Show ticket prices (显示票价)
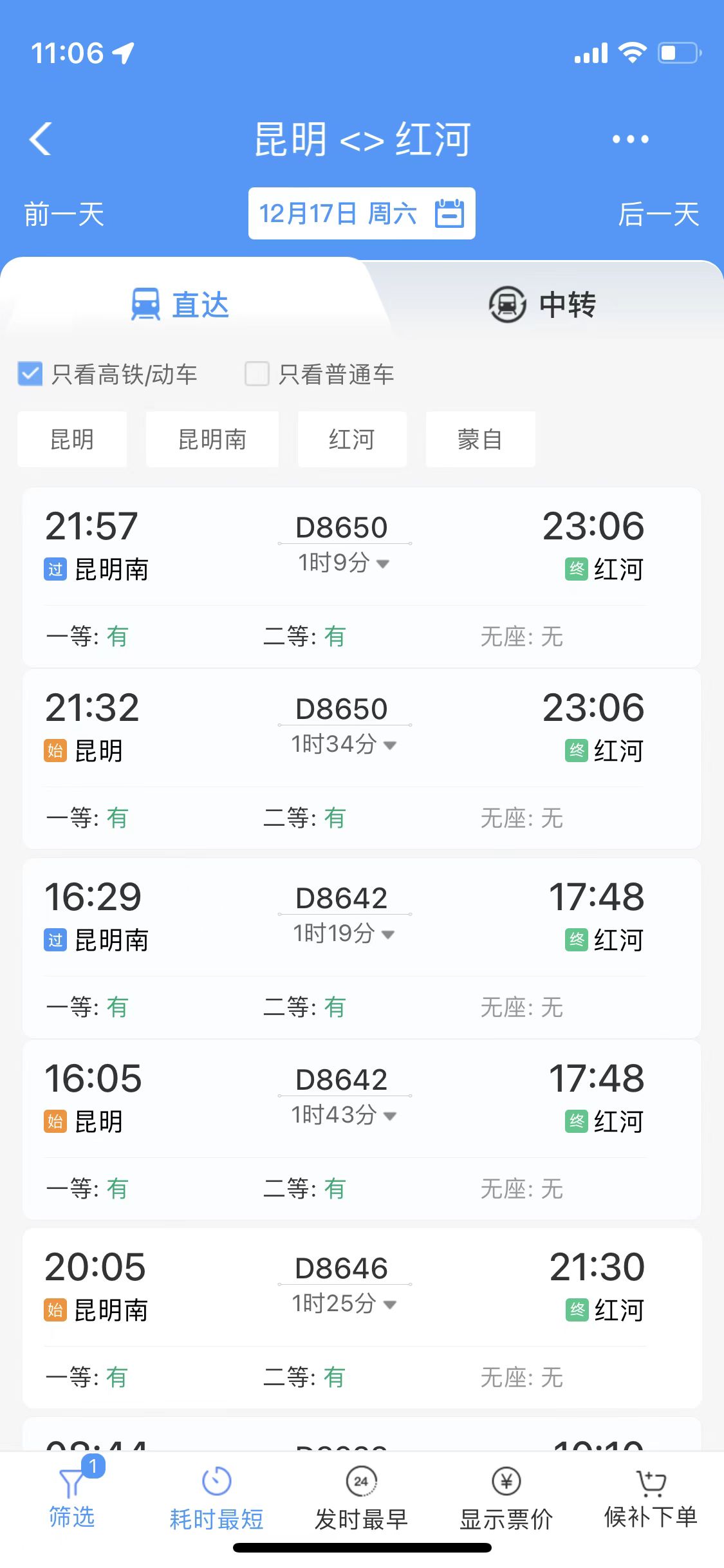Screen dimensions: 724x1568 (x=506, y=1500)
